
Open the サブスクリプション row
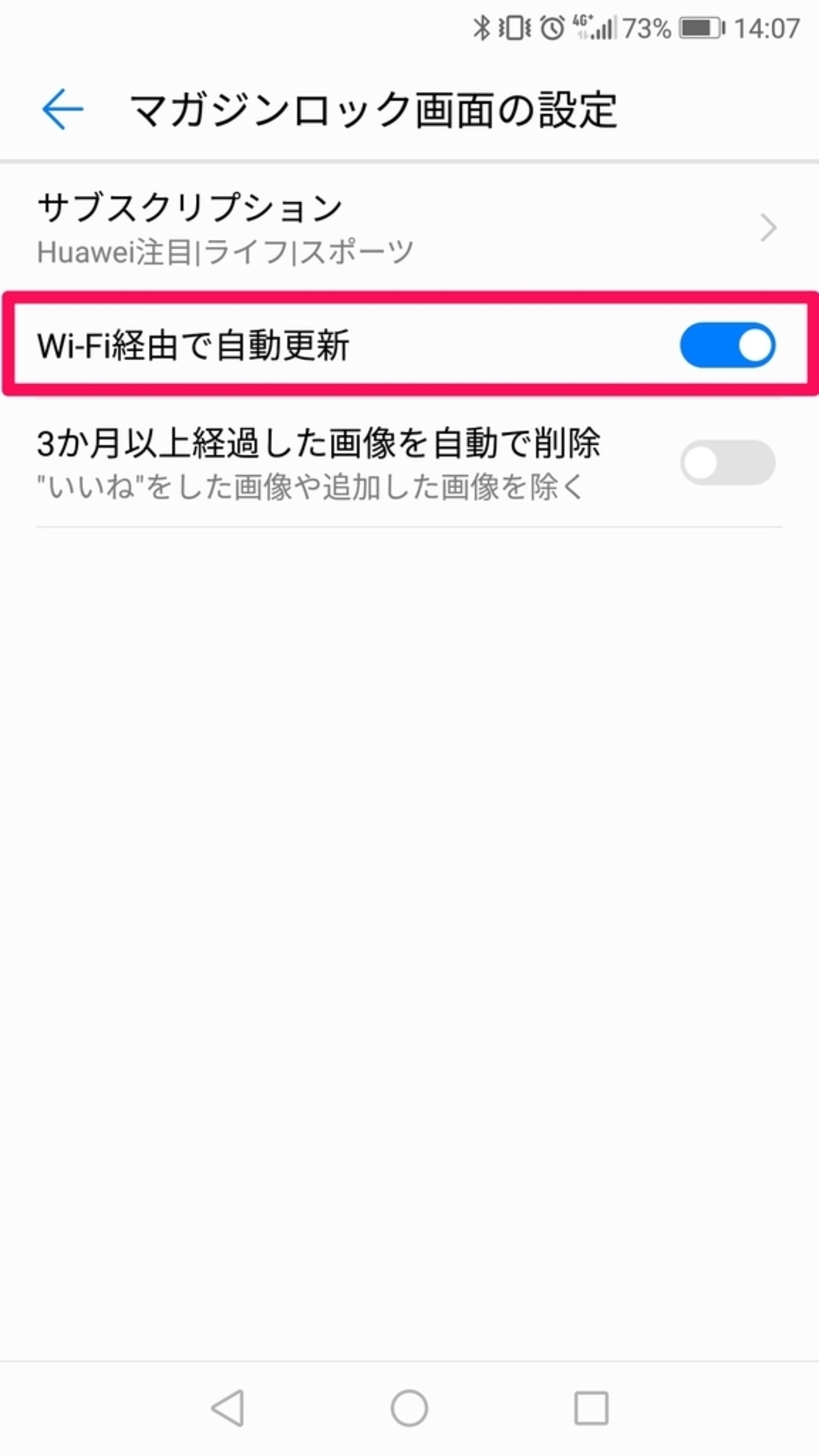point(403,228)
